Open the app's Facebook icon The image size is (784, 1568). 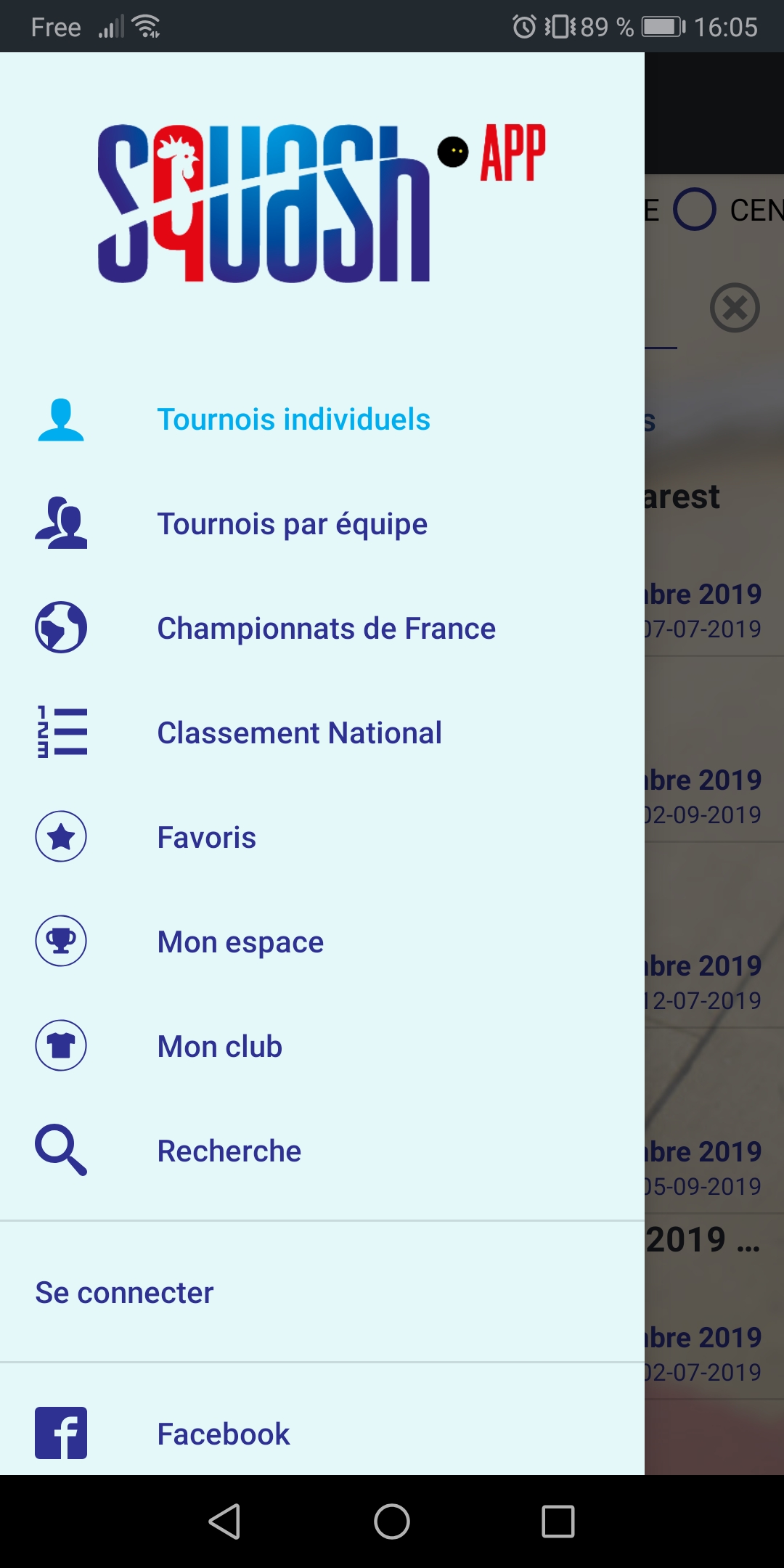pyautogui.click(x=60, y=1433)
